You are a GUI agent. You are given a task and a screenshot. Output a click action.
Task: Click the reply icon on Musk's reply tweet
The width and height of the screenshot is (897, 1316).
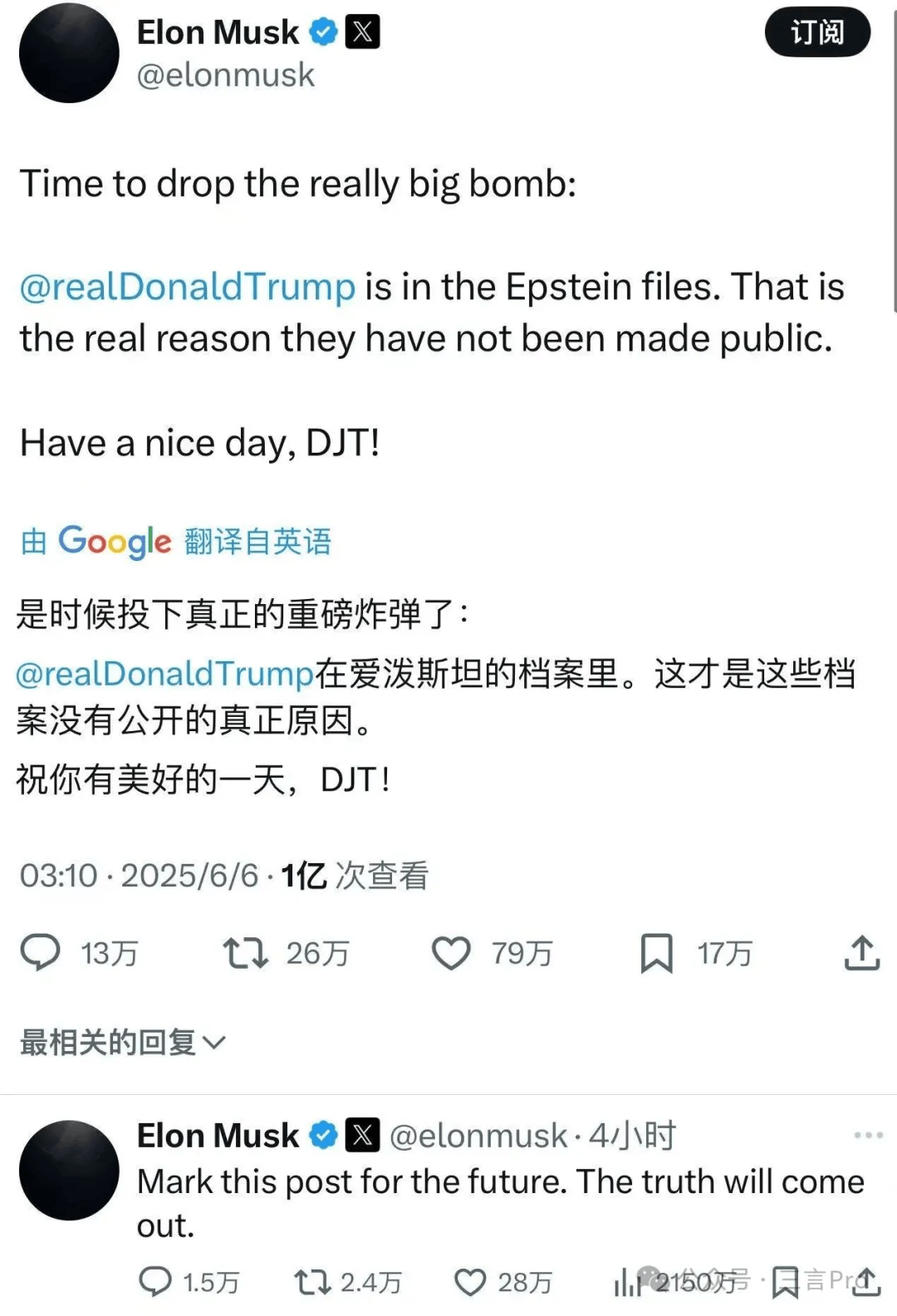pyautogui.click(x=158, y=1283)
